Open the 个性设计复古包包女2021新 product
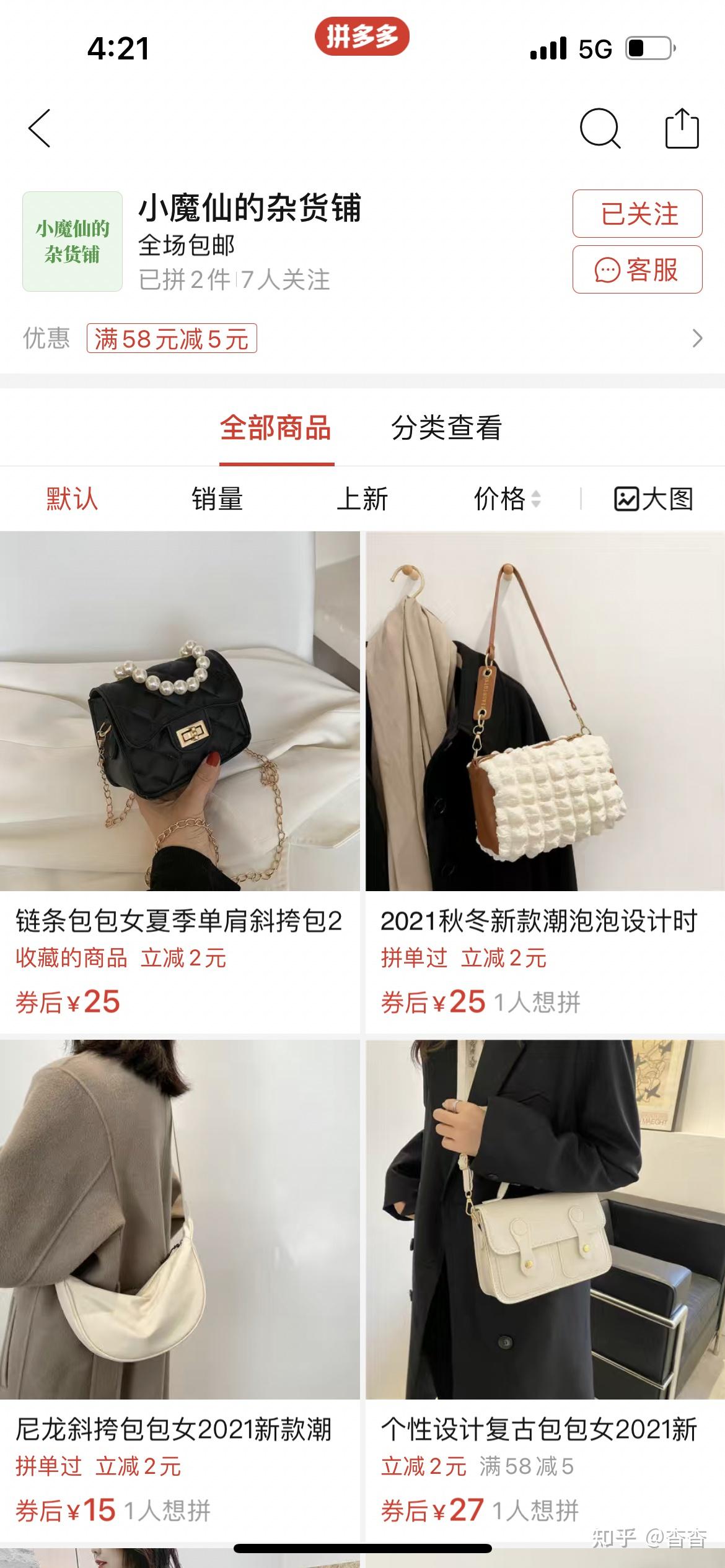 tap(545, 1291)
